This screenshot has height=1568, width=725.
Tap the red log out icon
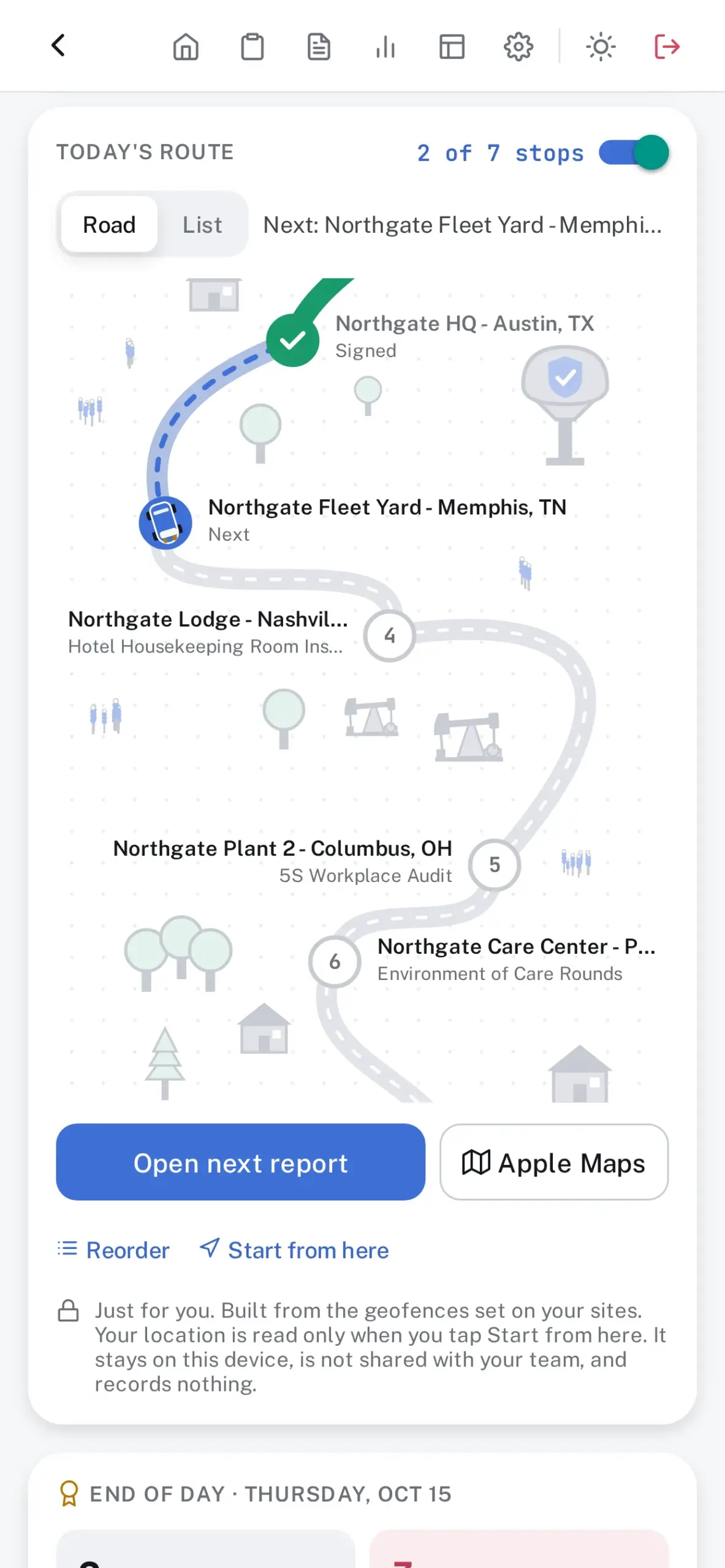pyautogui.click(x=667, y=47)
